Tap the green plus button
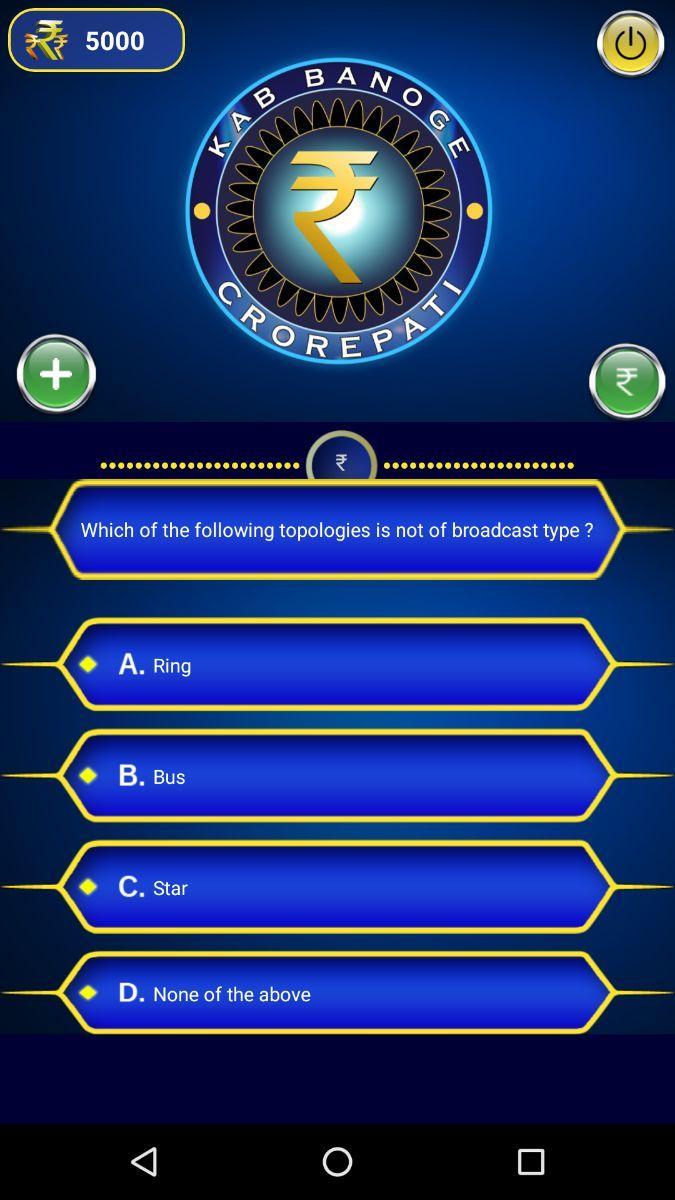 click(56, 374)
